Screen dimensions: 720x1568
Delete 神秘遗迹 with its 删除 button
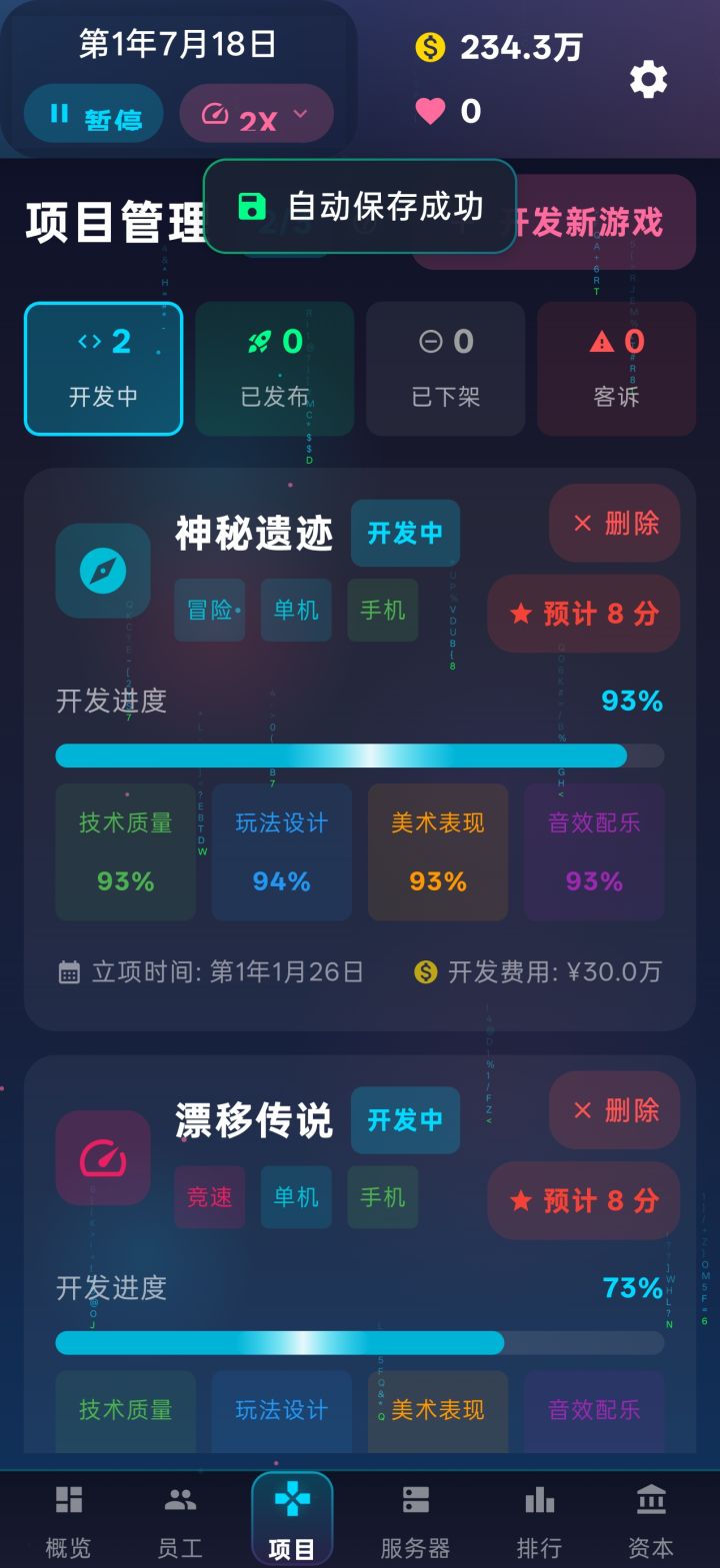pos(613,523)
